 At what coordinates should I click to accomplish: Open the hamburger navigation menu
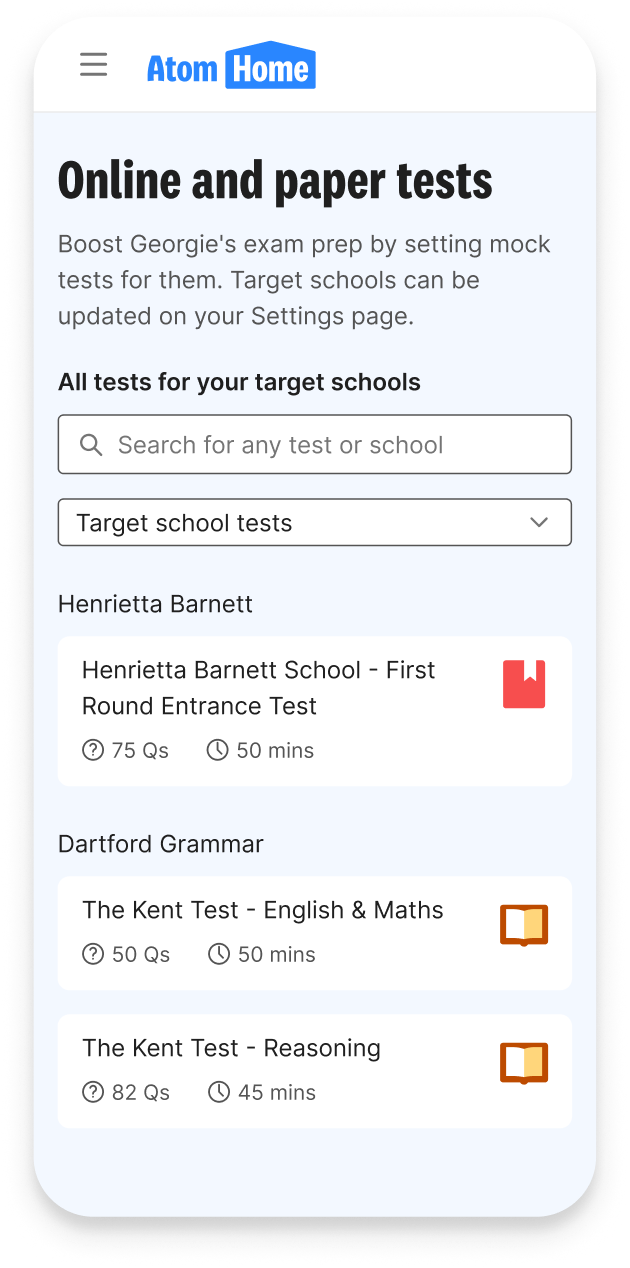[94, 65]
